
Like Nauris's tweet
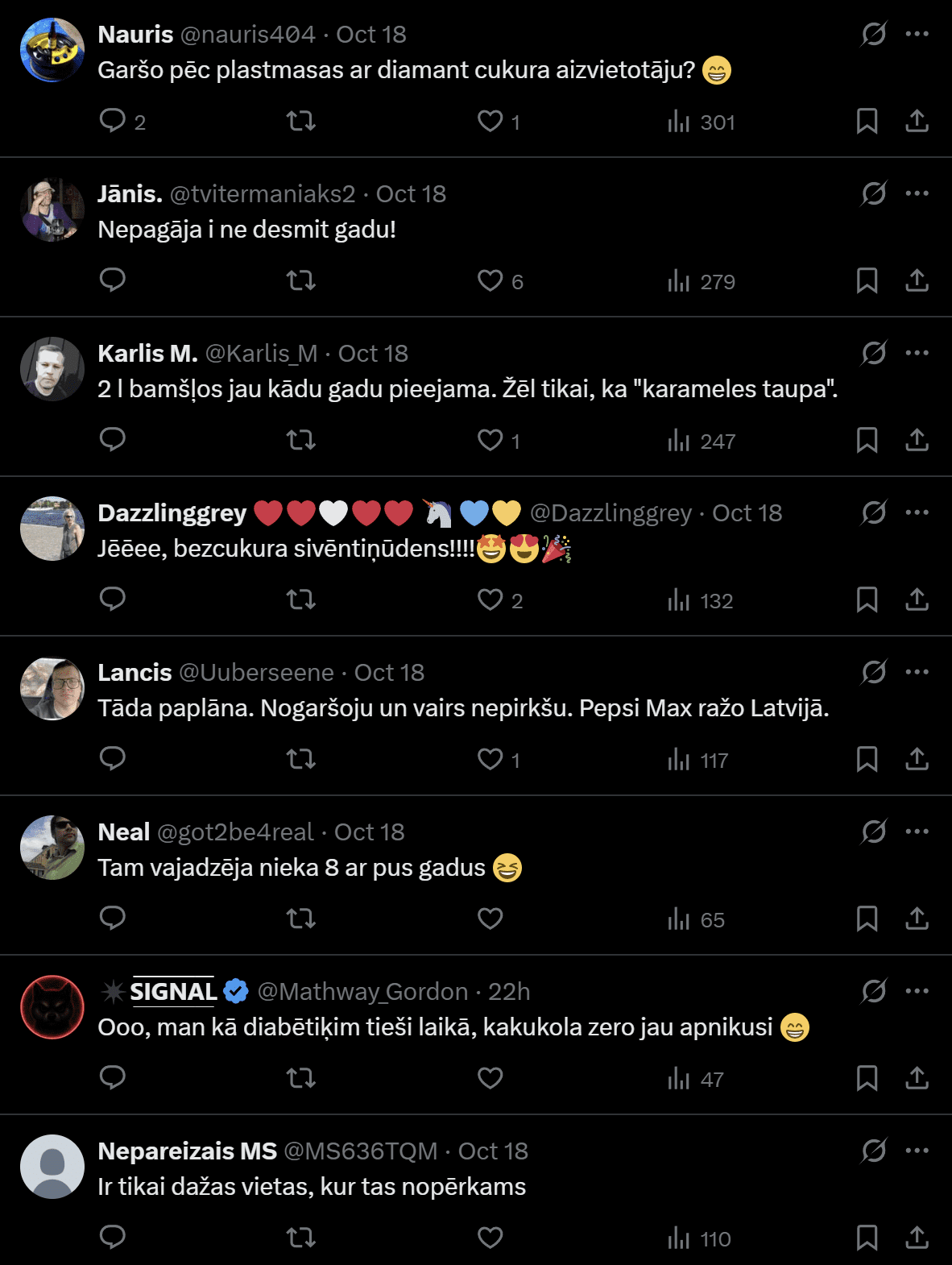tap(490, 121)
